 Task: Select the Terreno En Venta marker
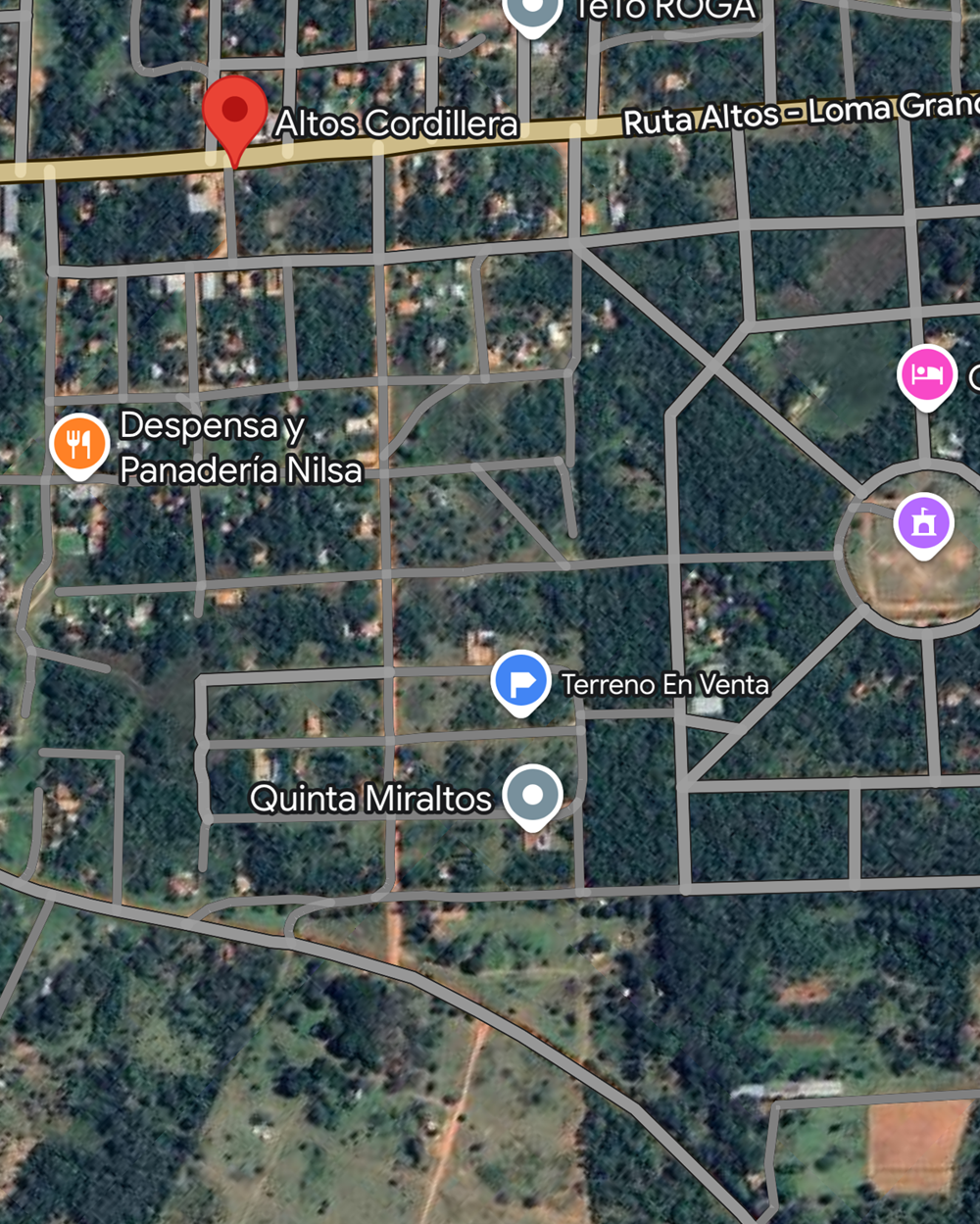pyautogui.click(x=520, y=680)
